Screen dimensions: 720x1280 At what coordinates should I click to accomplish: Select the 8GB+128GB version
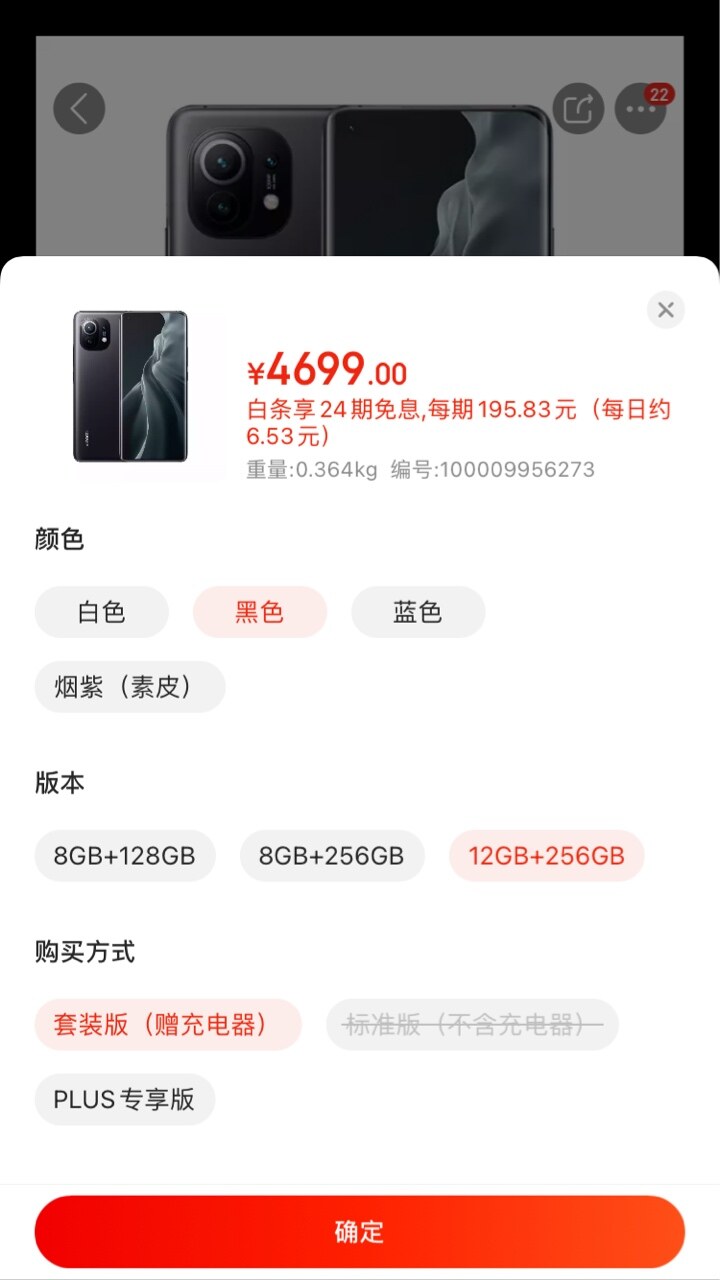(125, 856)
